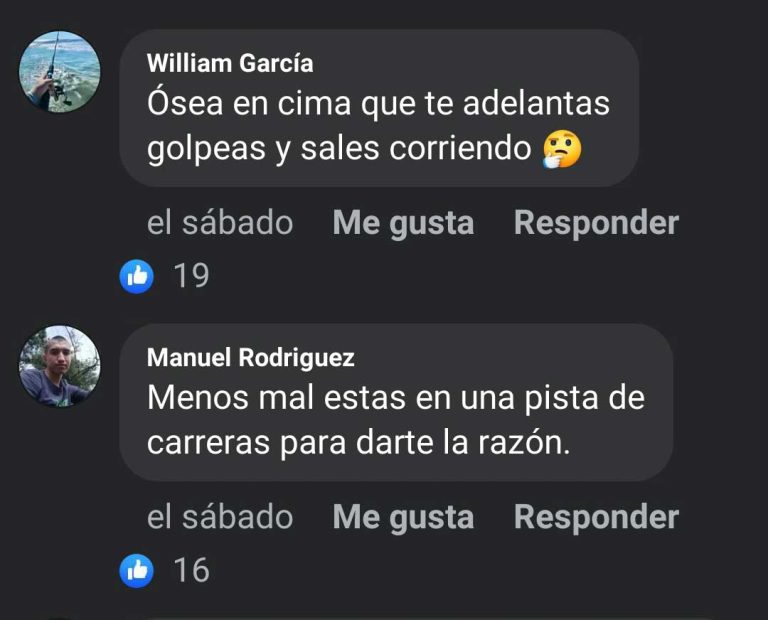Viewport: 768px width, 620px height.
Task: Reply to Manuel Rodriguez's comment
Action: pyautogui.click(x=596, y=517)
